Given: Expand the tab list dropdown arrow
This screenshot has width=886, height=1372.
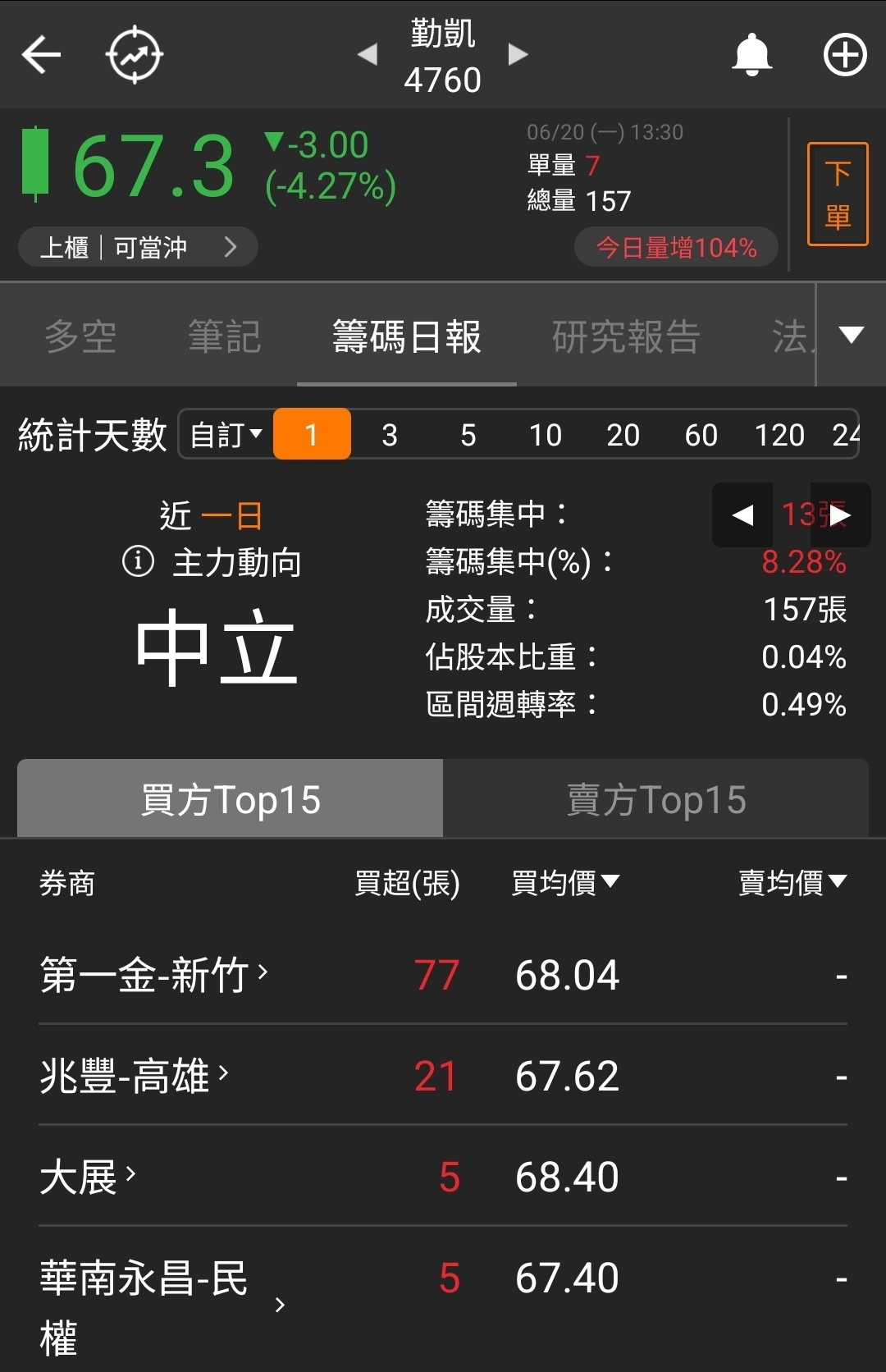Looking at the screenshot, I should click(x=852, y=335).
